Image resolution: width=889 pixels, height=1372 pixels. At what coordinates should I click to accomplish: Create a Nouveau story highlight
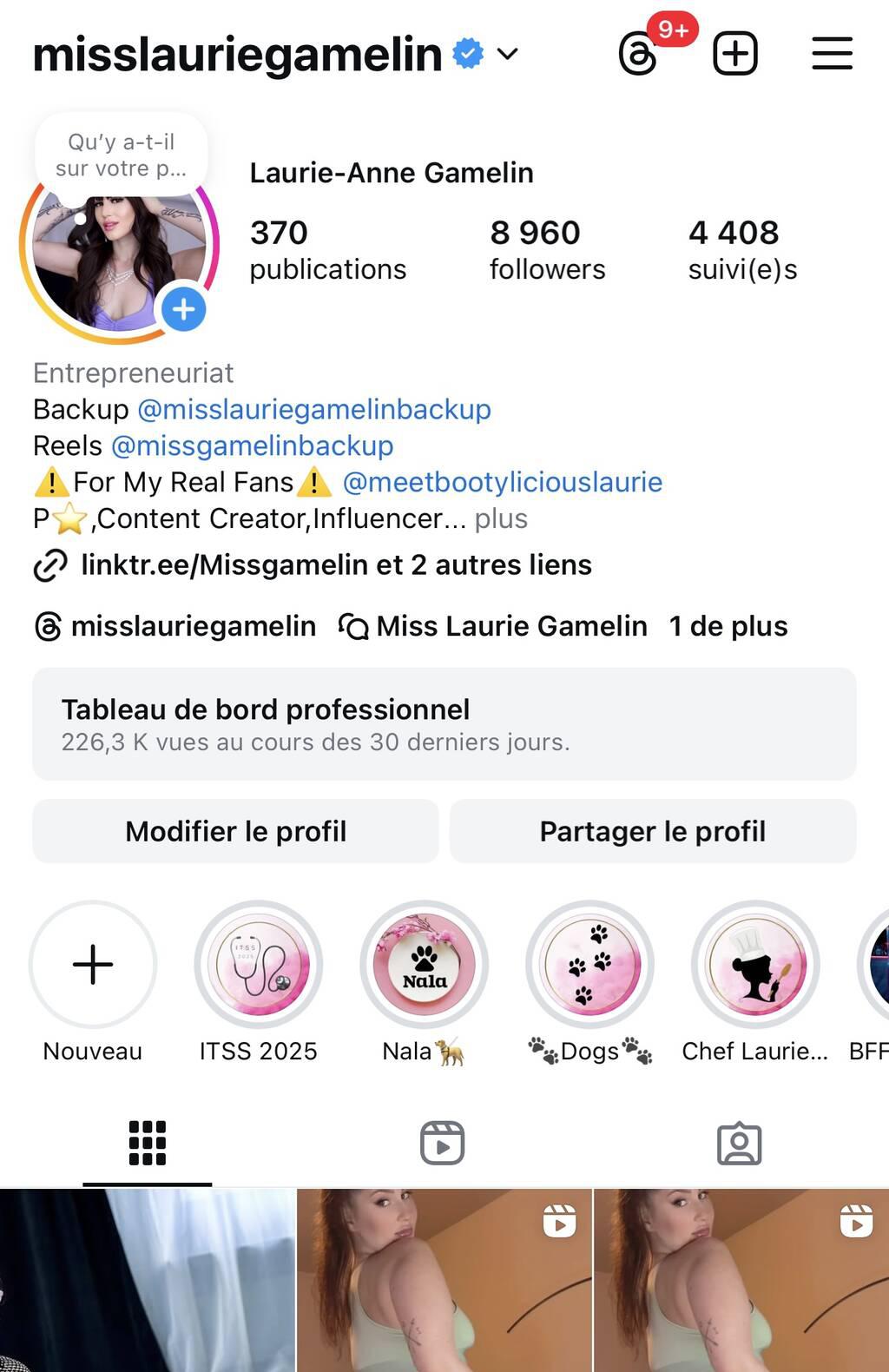[93, 965]
